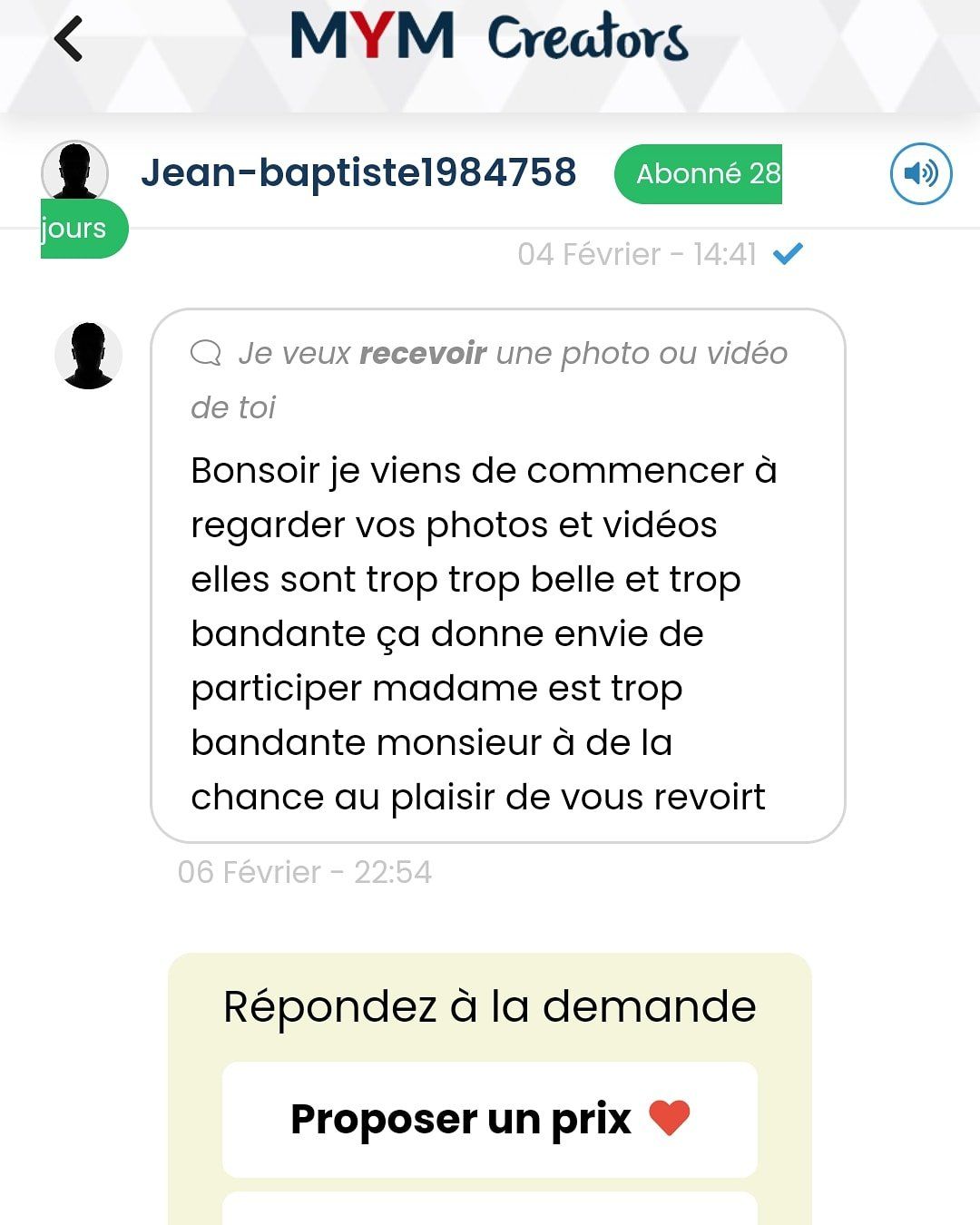The height and width of the screenshot is (1225, 980).
Task: Toggle the sound speaker icon
Action: coord(920,173)
